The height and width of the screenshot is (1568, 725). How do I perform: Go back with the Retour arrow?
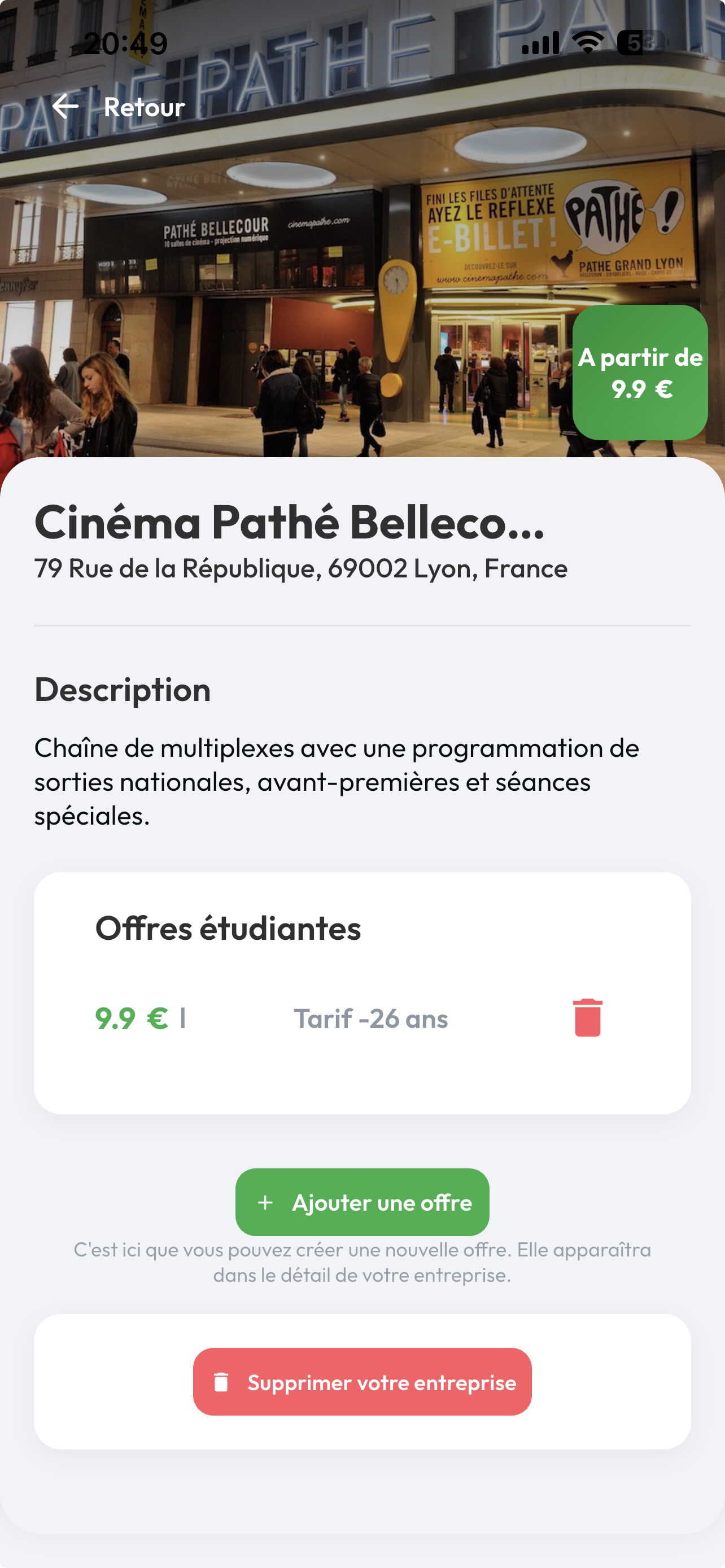pos(65,107)
